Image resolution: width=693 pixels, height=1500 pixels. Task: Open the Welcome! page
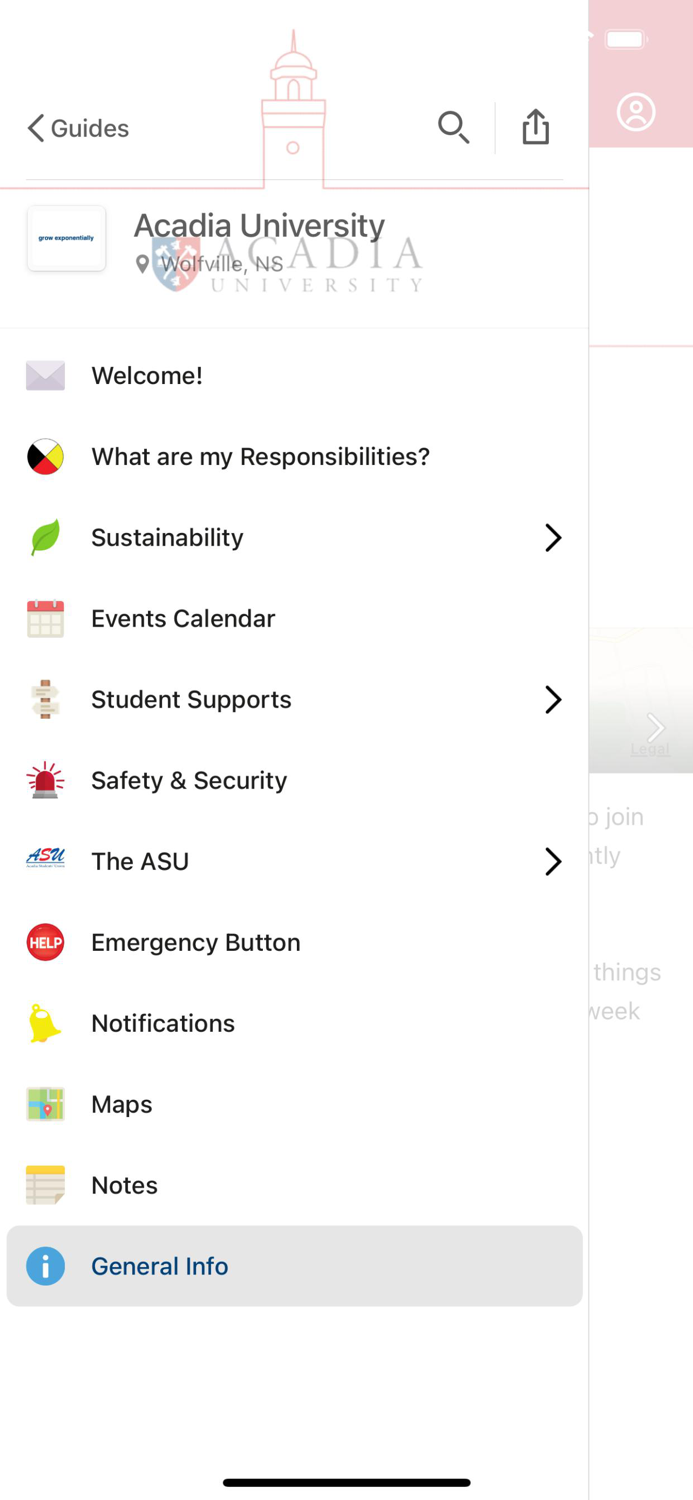click(147, 376)
